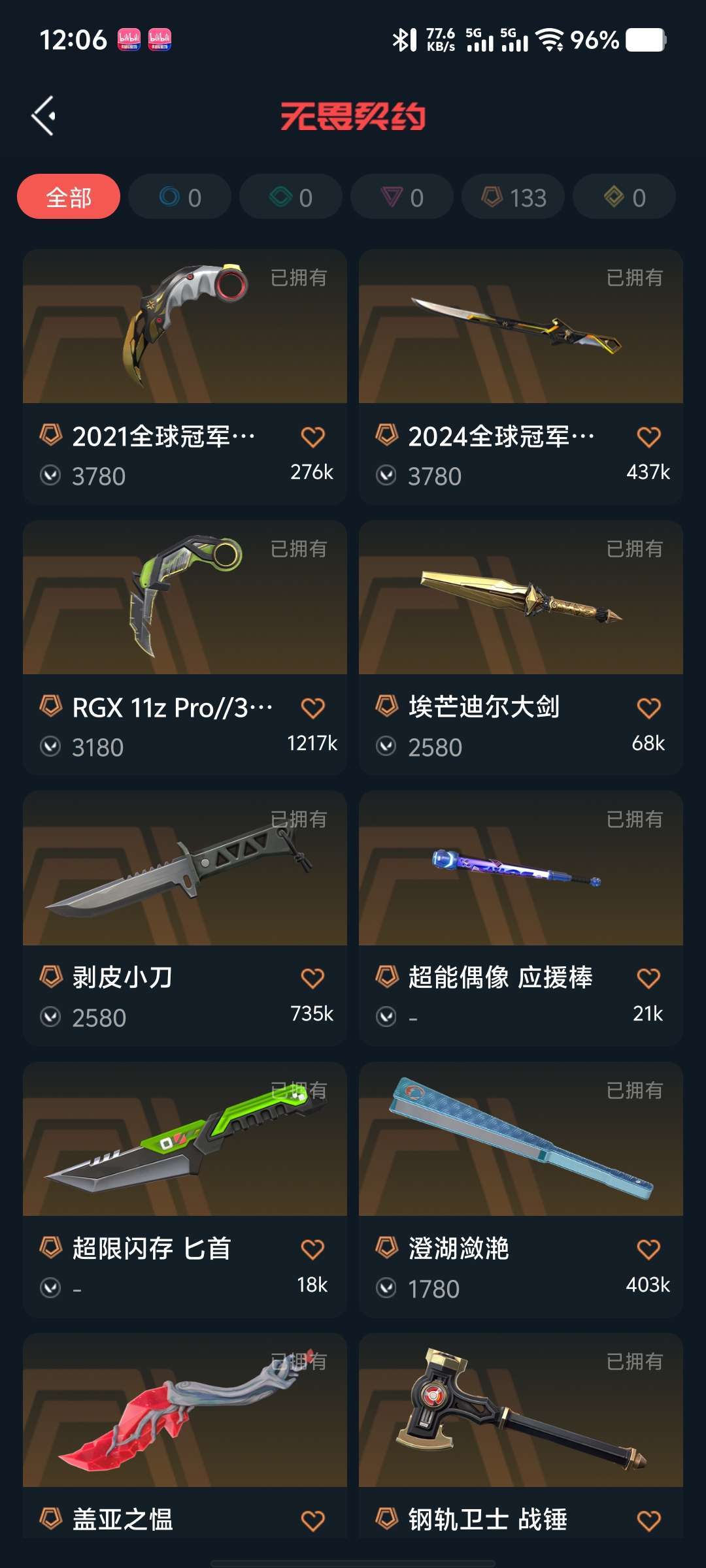Open the 超能偶像 应援棒 card
Viewport: 706px width, 1568px height.
pyautogui.click(x=520, y=869)
